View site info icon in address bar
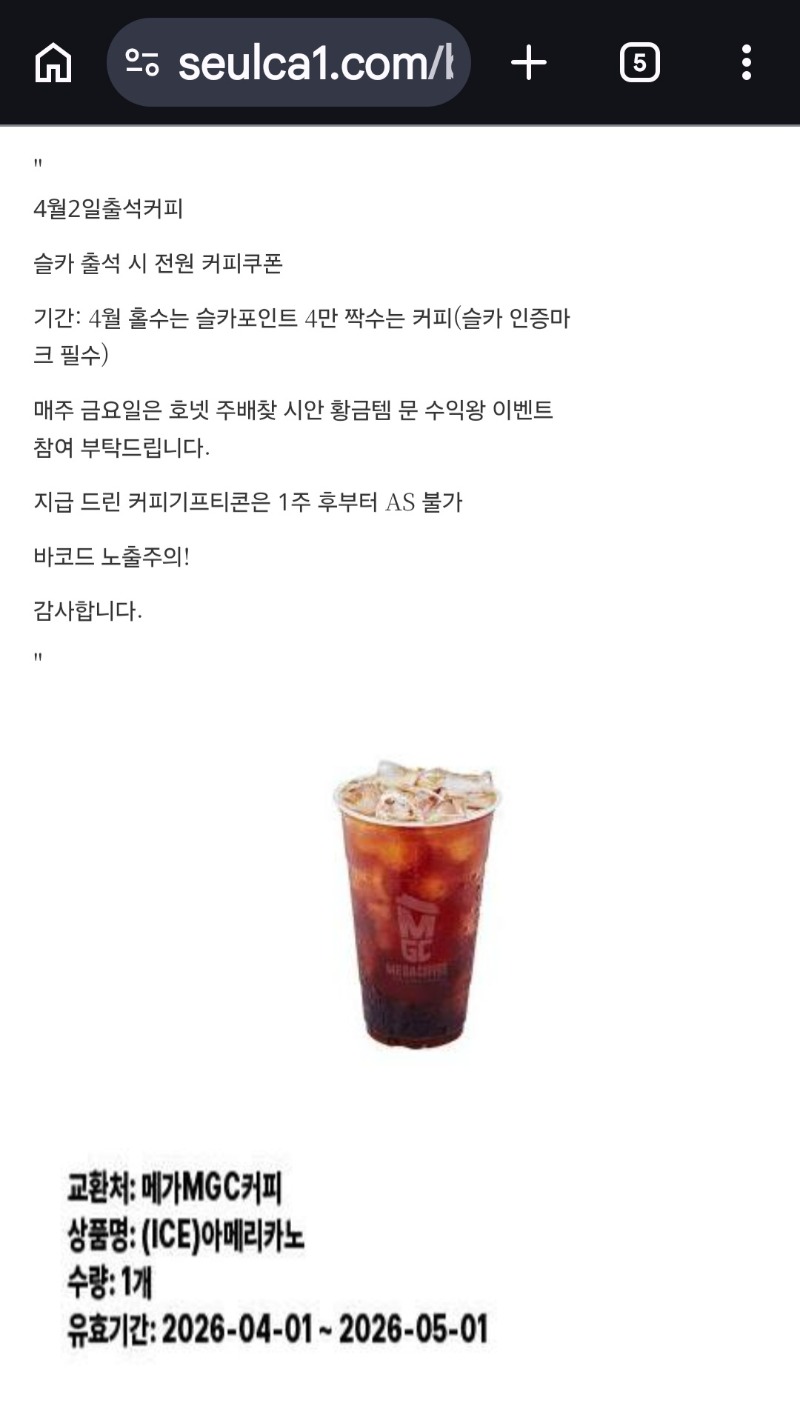 coord(142,63)
